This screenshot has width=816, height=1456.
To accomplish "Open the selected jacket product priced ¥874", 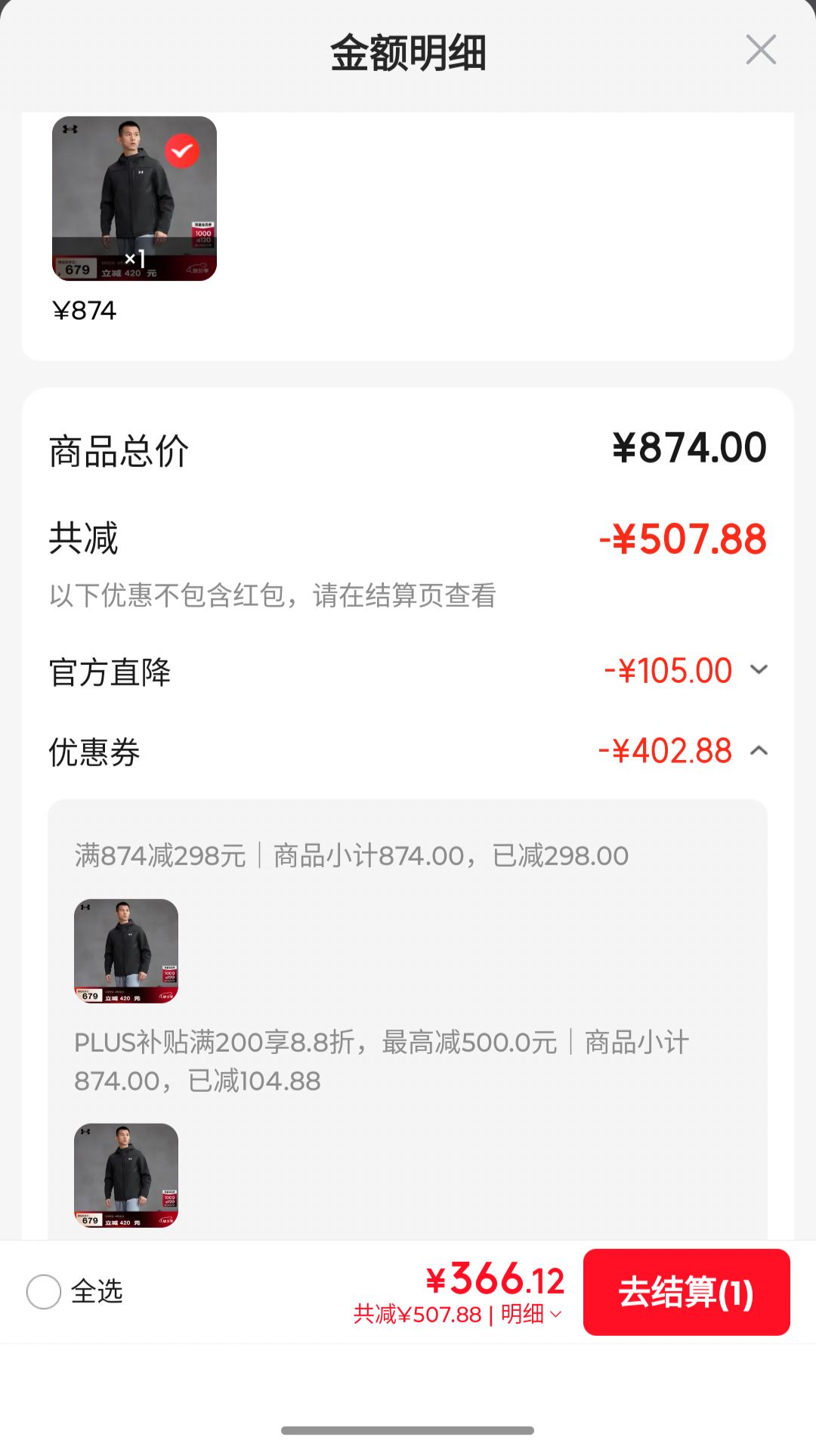I will coord(134,199).
